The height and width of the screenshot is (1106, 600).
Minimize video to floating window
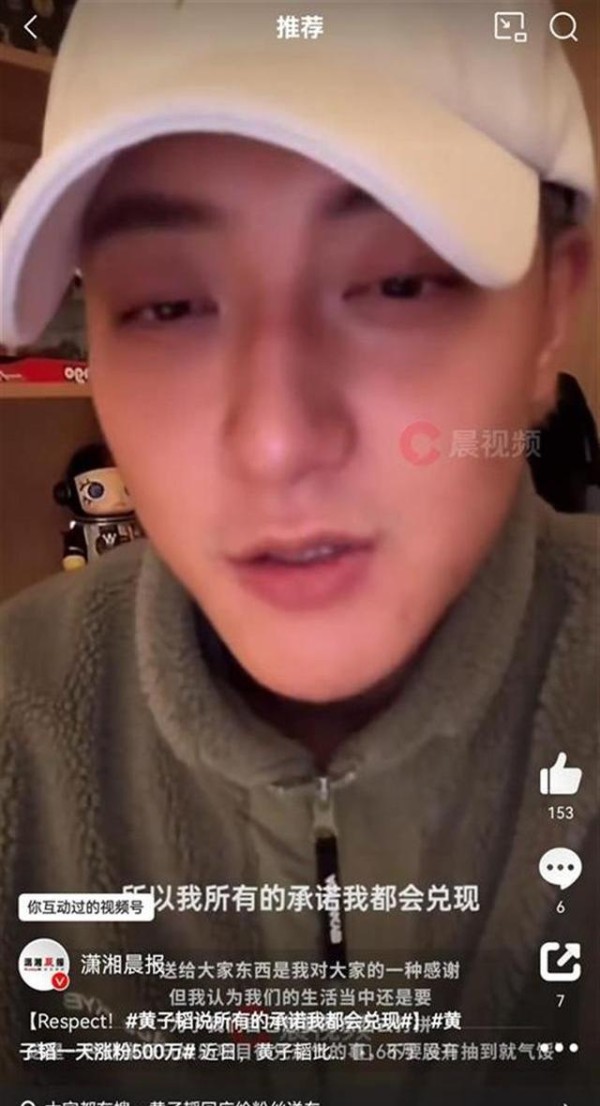[510, 28]
